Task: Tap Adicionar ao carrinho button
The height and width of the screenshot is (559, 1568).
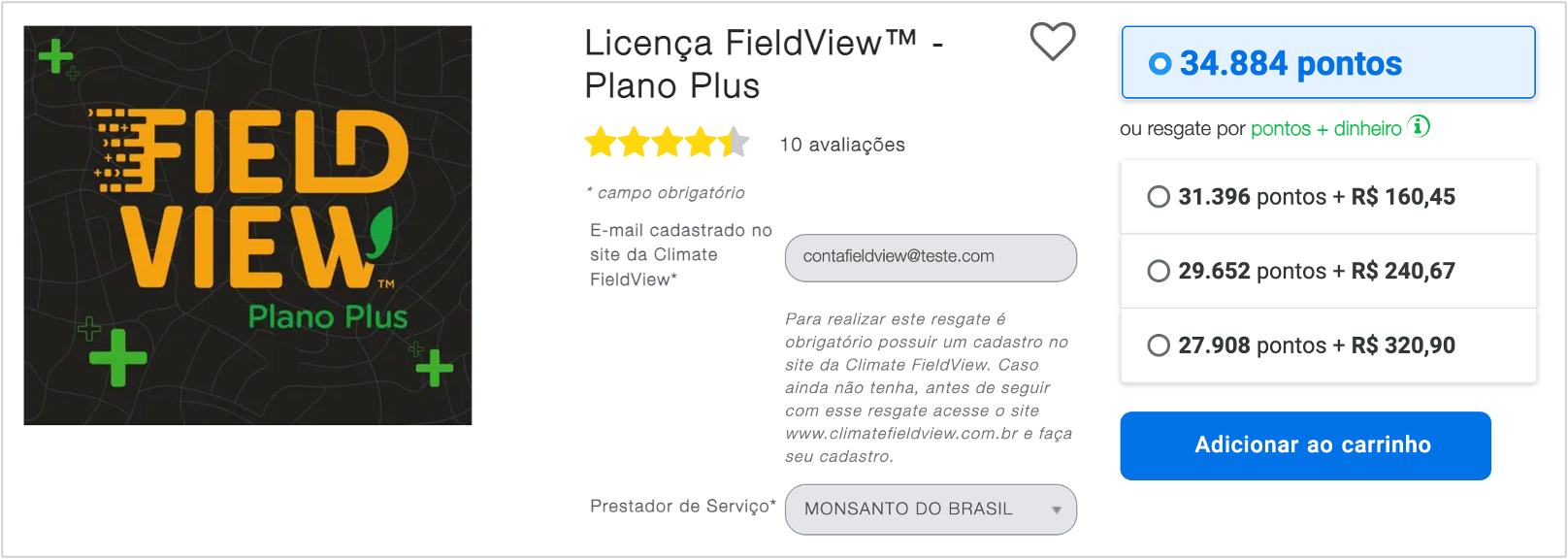Action: point(1305,445)
